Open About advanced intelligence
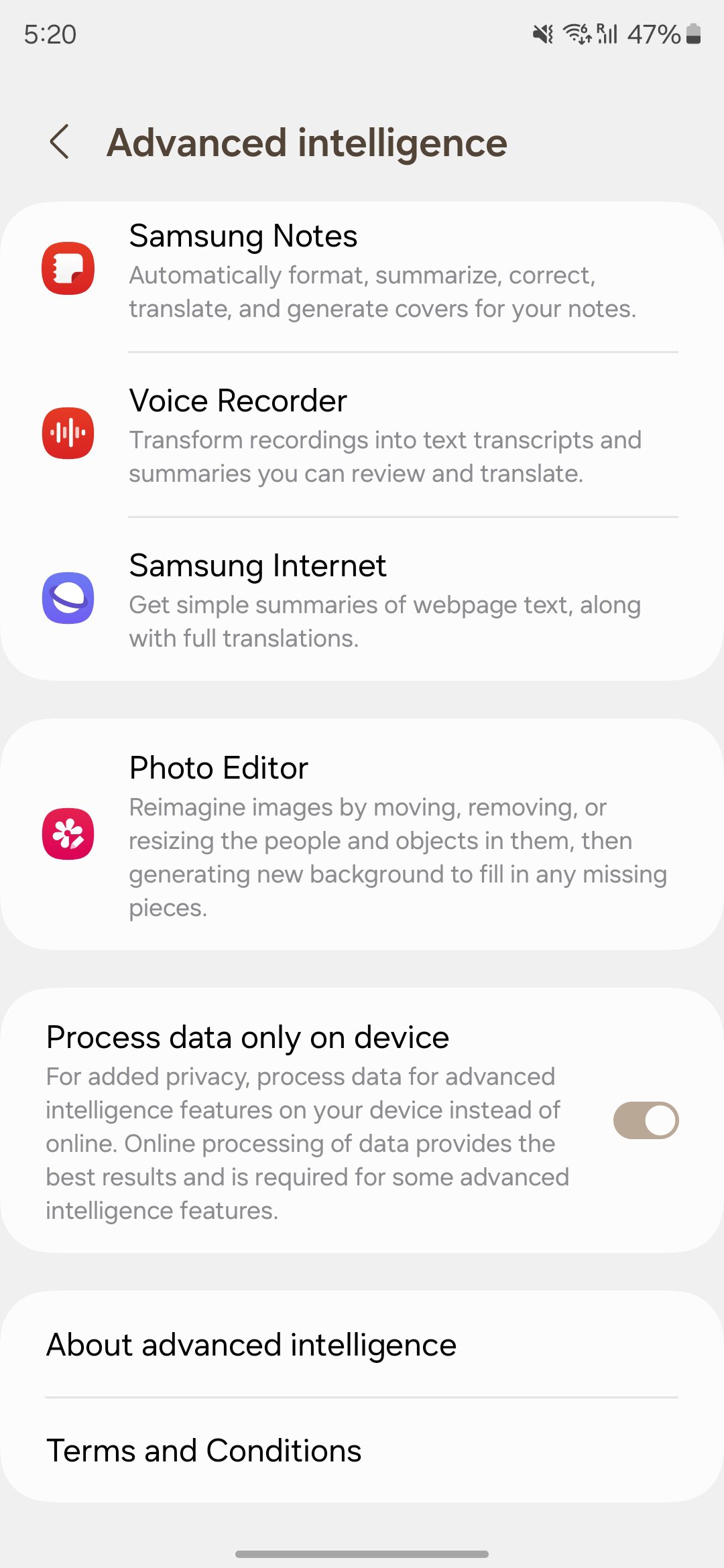The height and width of the screenshot is (1568, 724). 362,1345
